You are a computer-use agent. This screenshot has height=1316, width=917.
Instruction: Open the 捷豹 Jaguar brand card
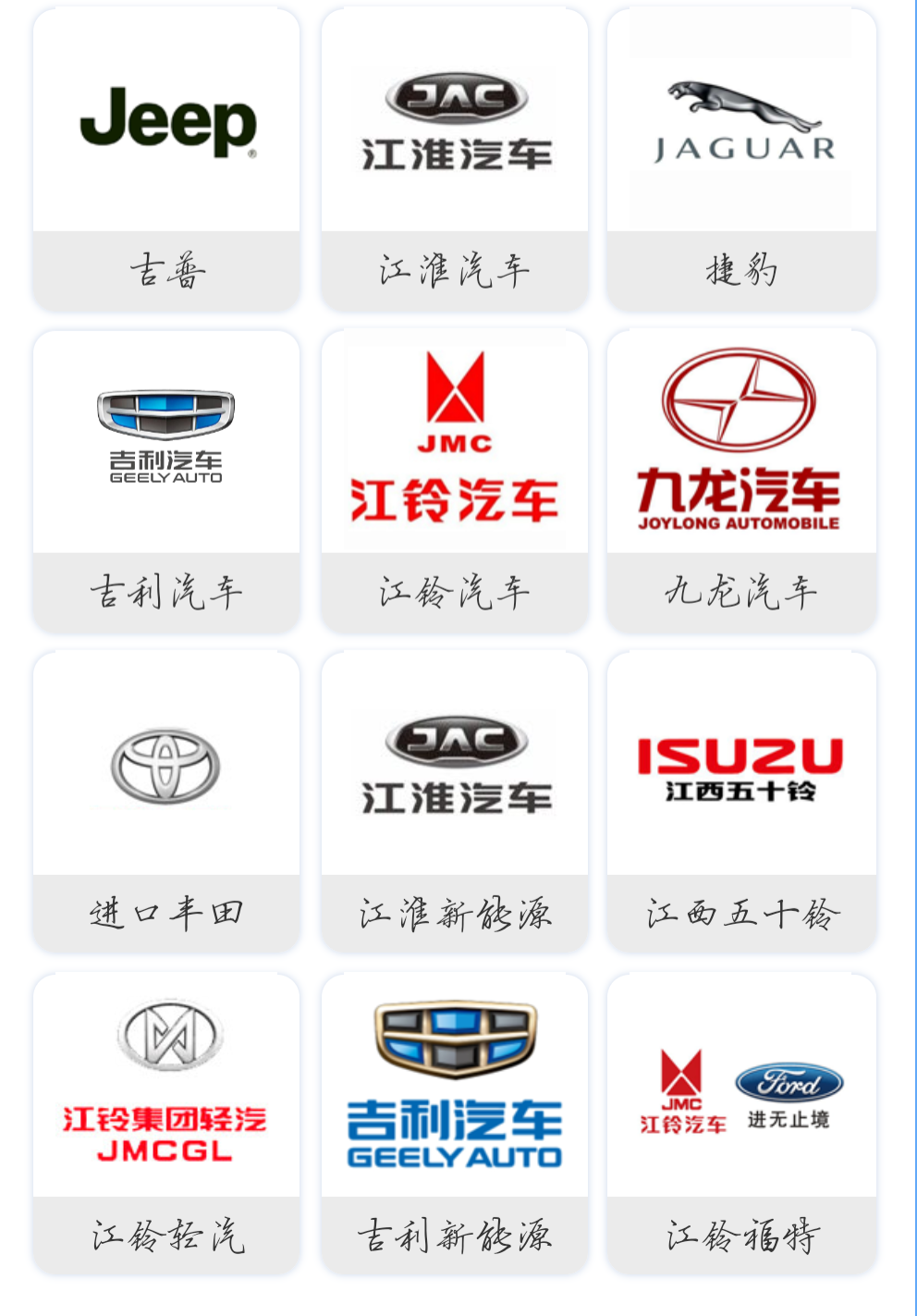point(741,157)
